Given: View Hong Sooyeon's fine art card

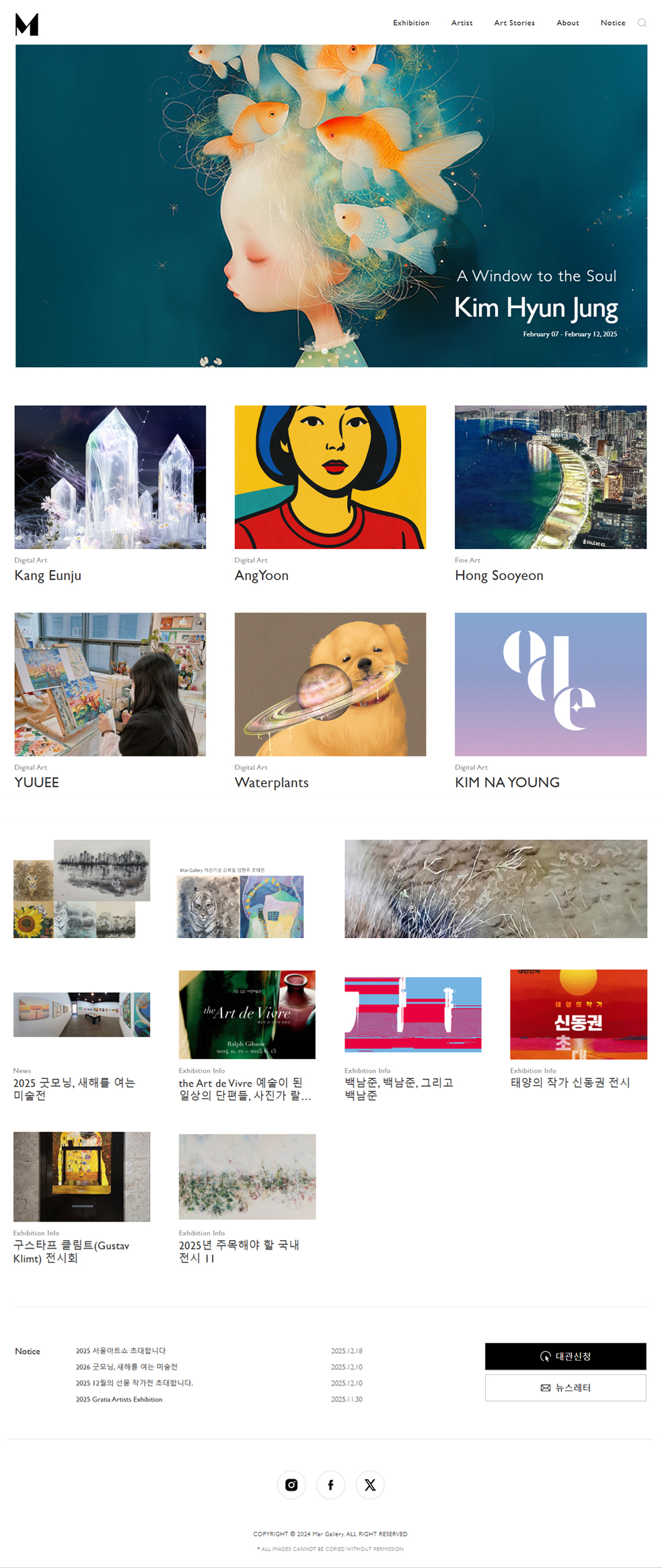Looking at the screenshot, I should click(x=550, y=477).
